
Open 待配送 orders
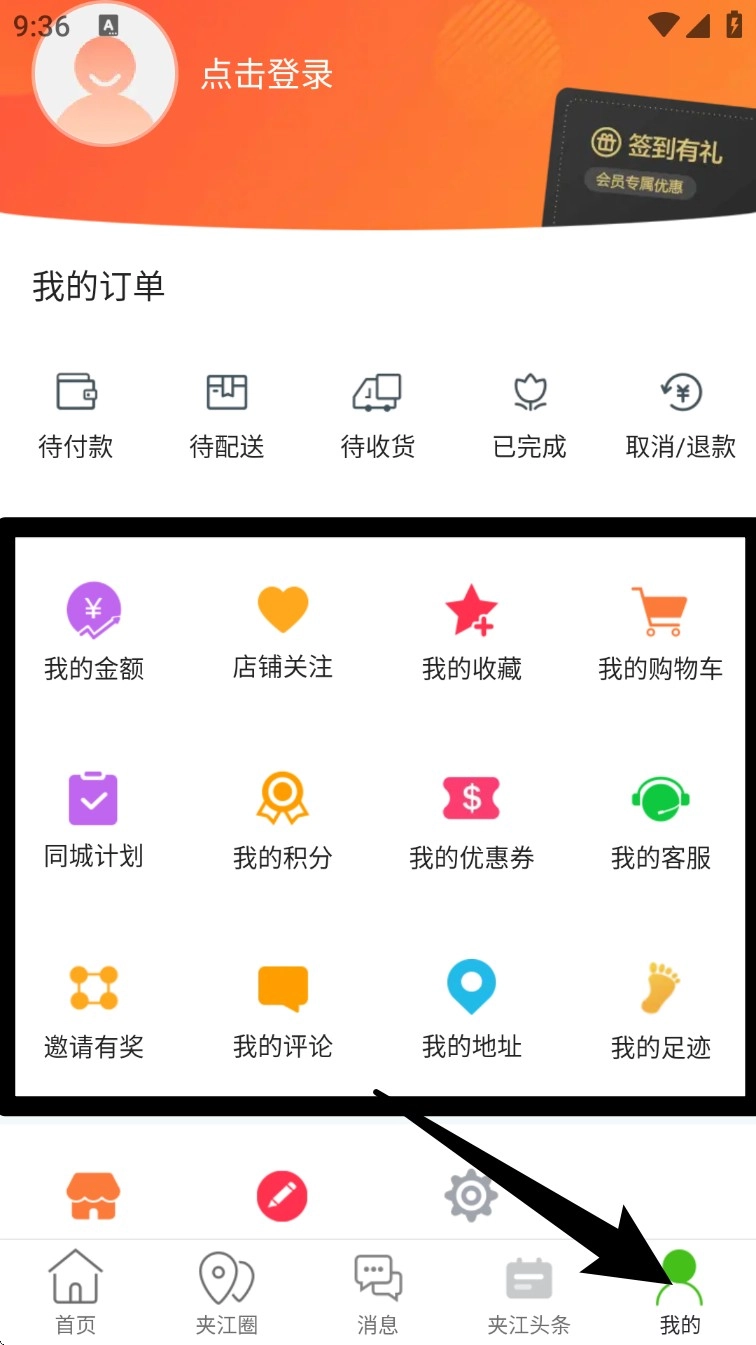click(227, 415)
